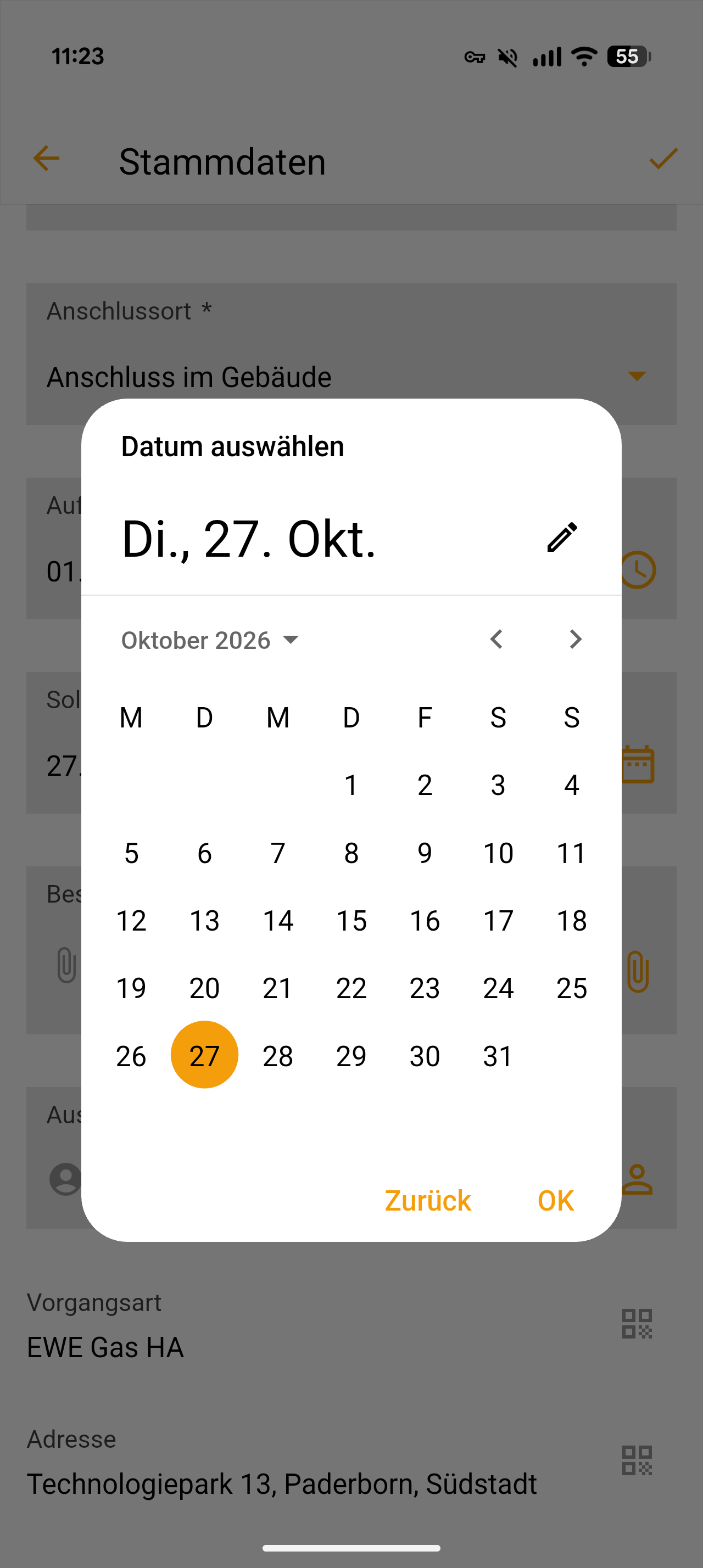Go to the next month

coord(575,639)
